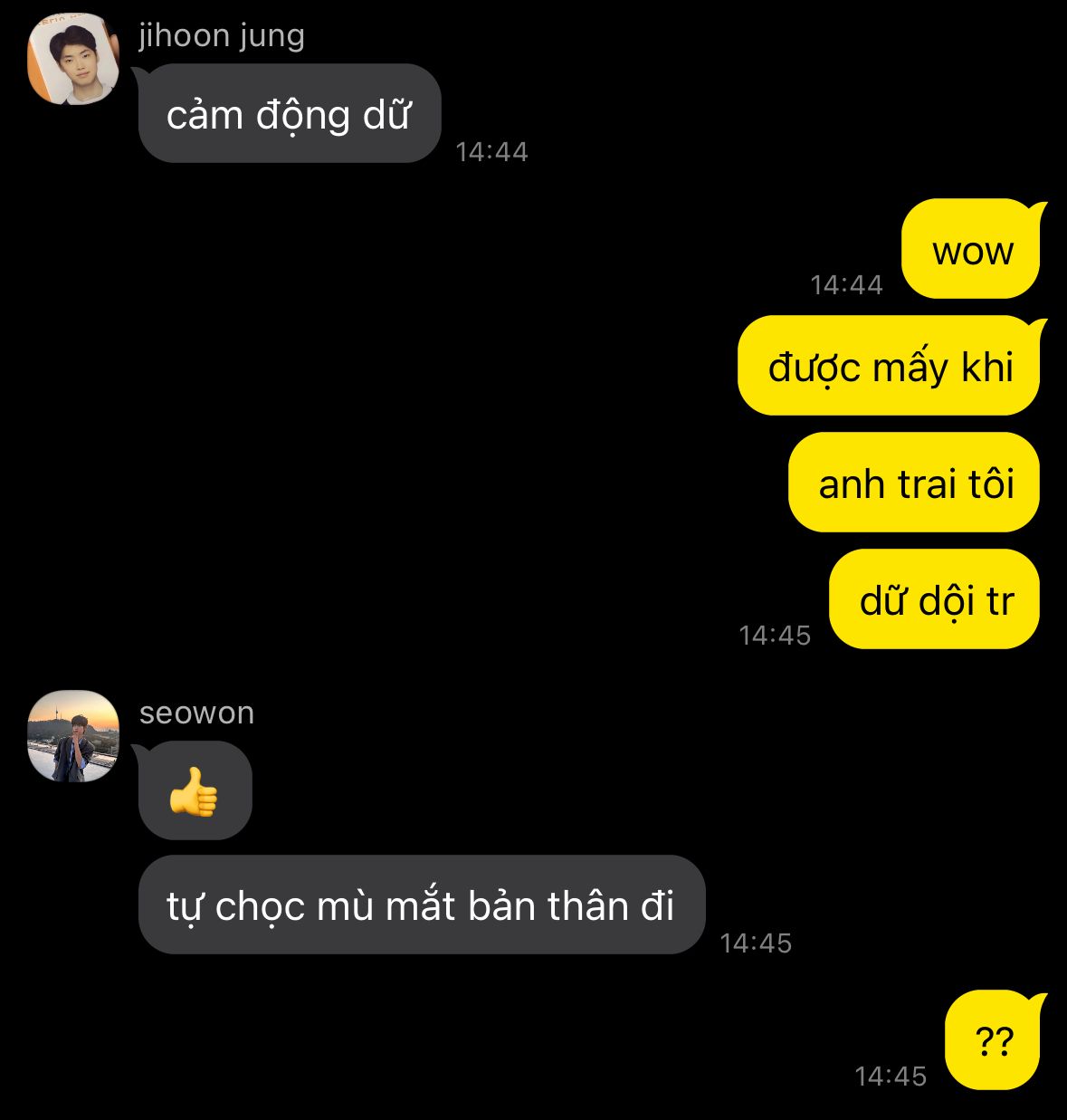This screenshot has width=1067, height=1120.
Task: Open jihoon jung's profile picture
Action: coord(73,60)
